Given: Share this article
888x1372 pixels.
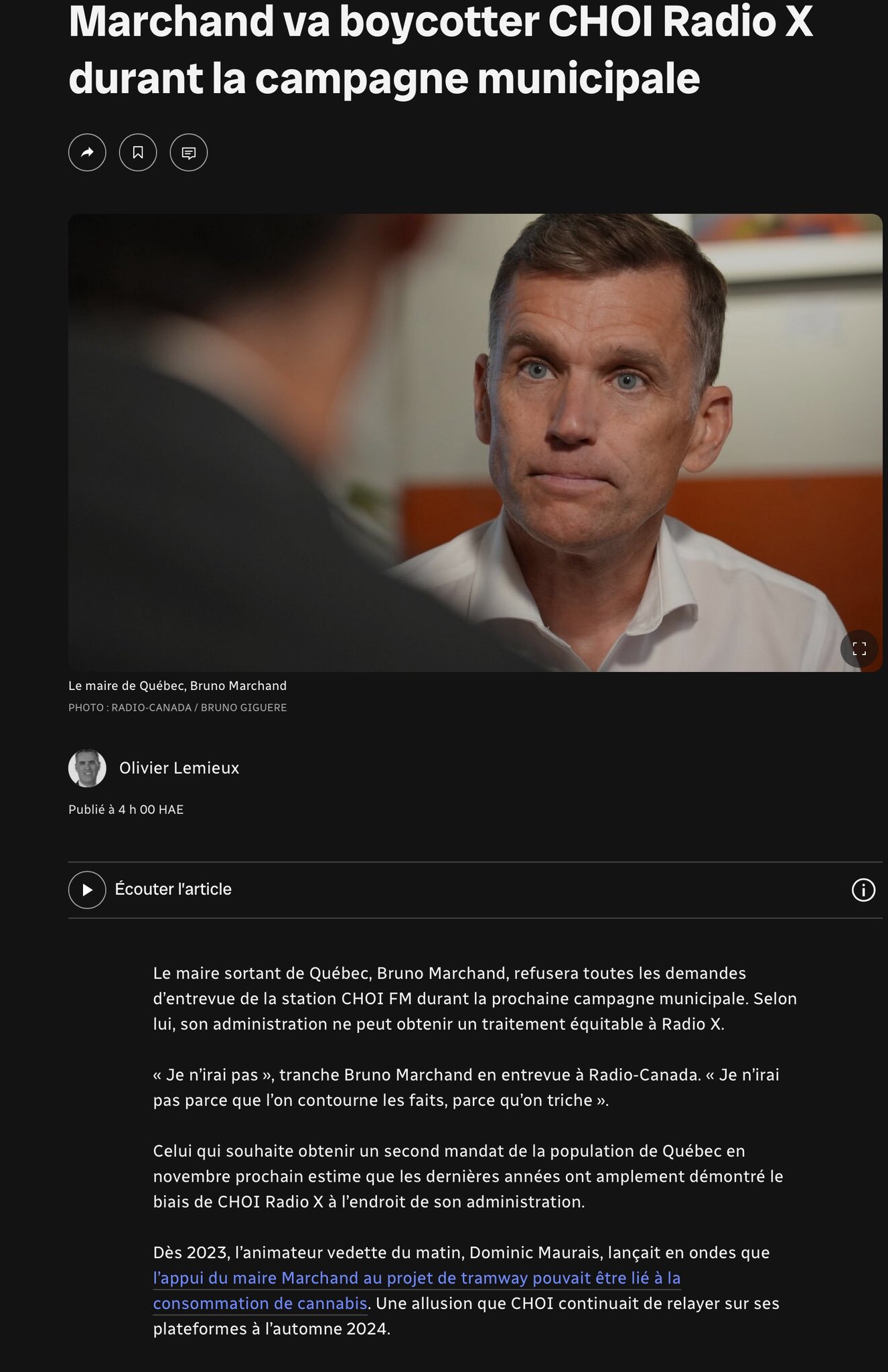Looking at the screenshot, I should [x=87, y=153].
